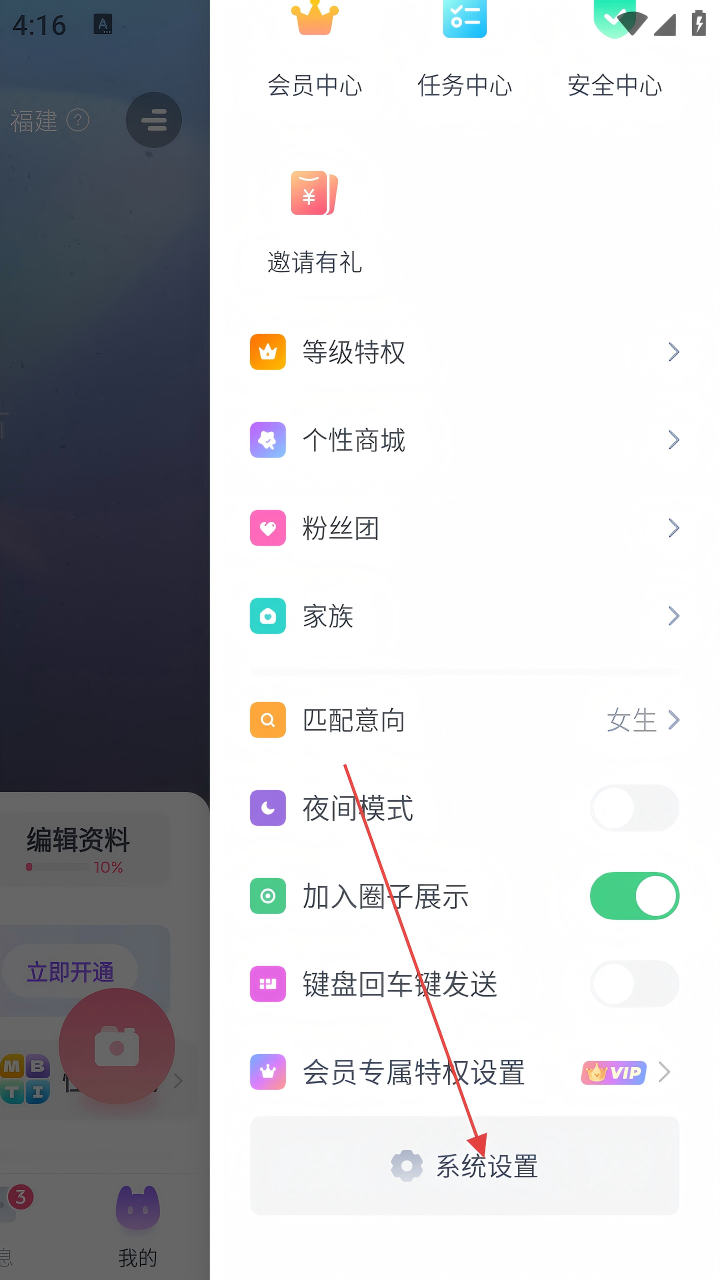The image size is (720, 1280).
Task: Tap the drawer menu icon beside 福建
Action: (x=154, y=121)
